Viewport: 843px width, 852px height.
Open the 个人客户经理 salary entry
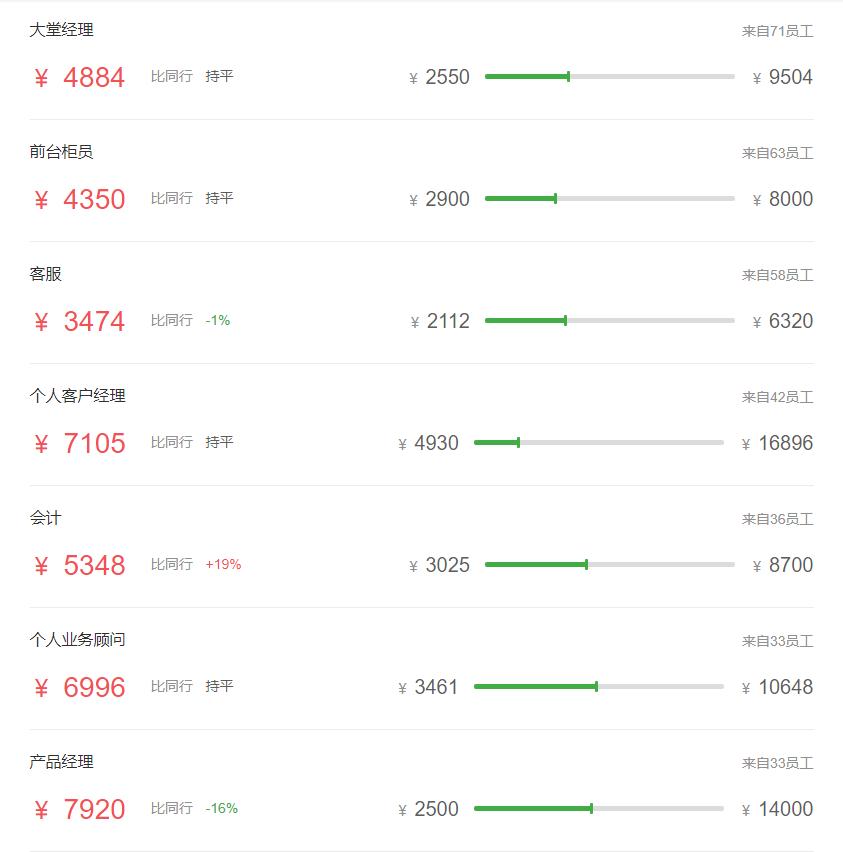(x=77, y=396)
